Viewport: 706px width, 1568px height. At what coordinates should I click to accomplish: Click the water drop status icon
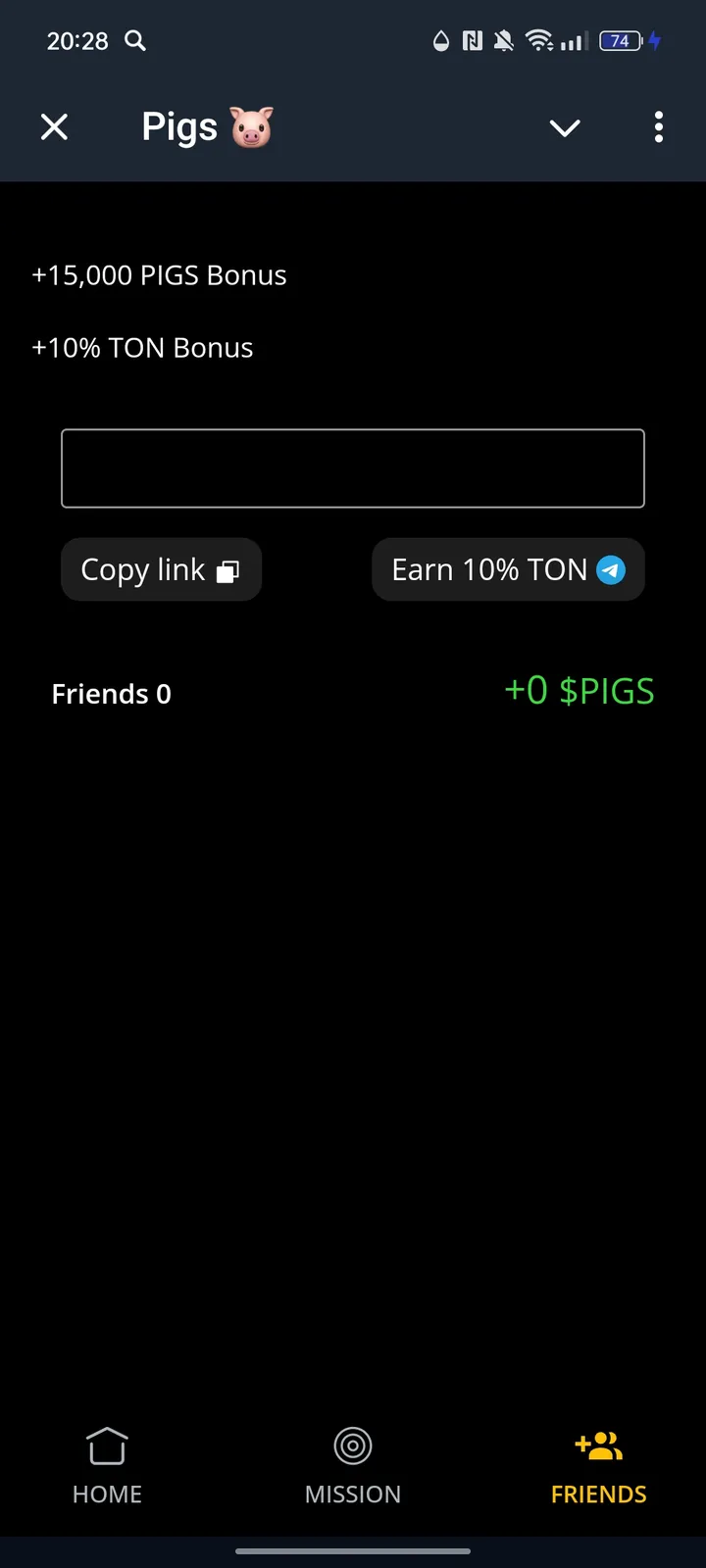440,41
